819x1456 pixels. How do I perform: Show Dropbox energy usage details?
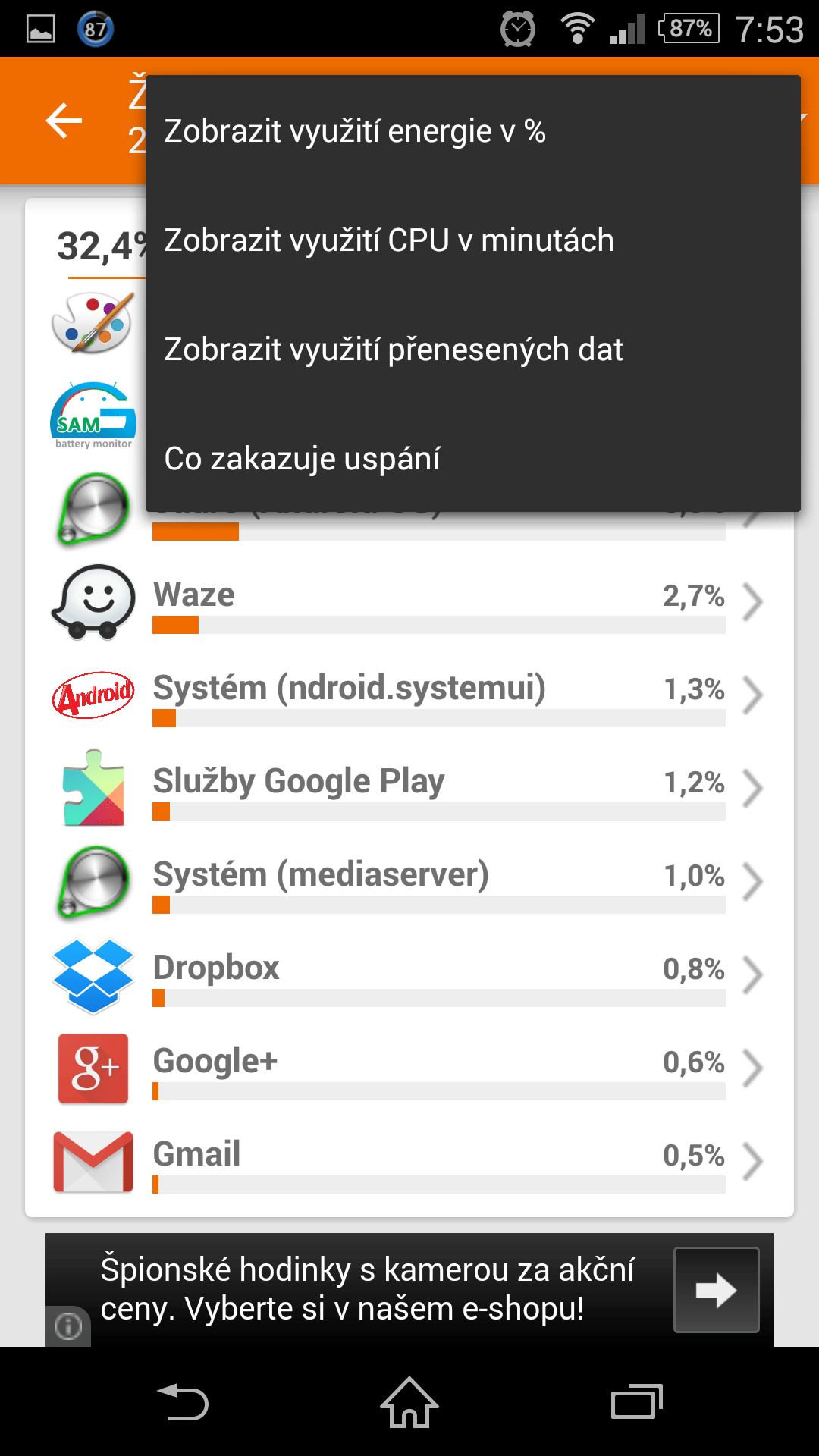409,974
